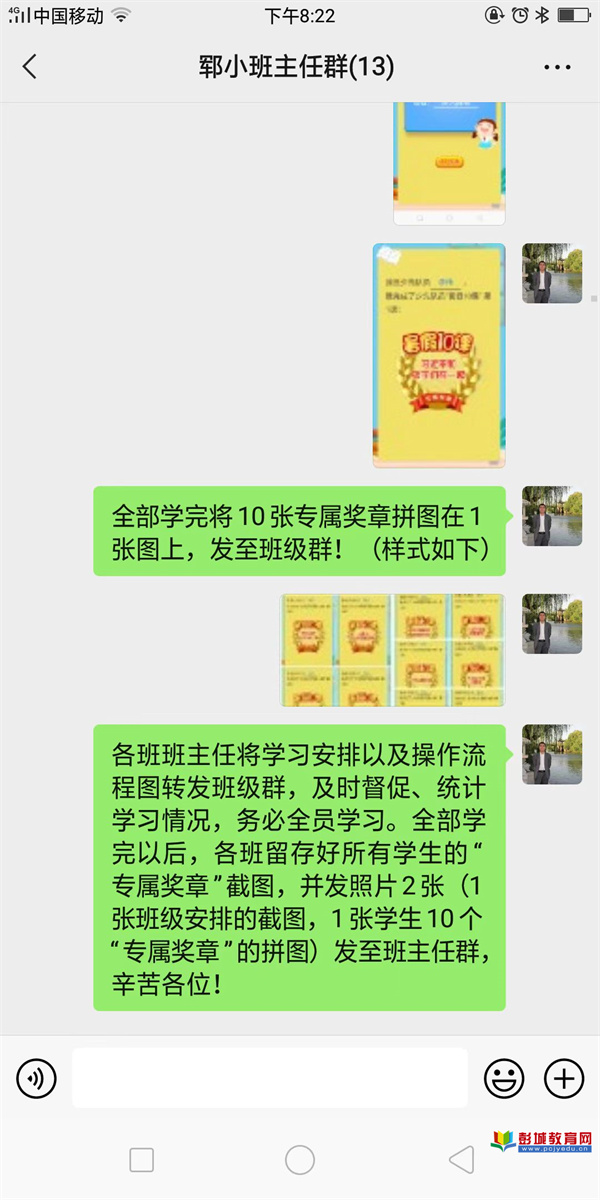Open the partially visible top image
Image resolution: width=600 pixels, height=1200 pixels.
(449, 163)
